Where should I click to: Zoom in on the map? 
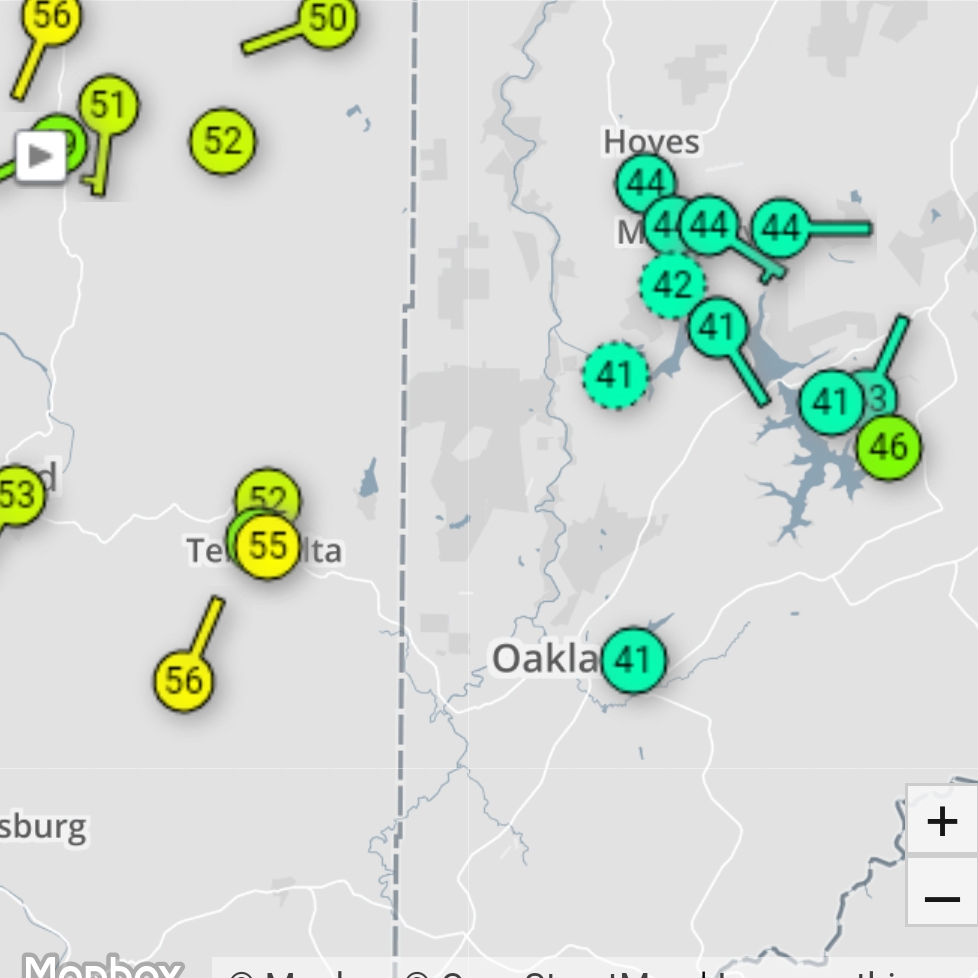click(x=941, y=821)
